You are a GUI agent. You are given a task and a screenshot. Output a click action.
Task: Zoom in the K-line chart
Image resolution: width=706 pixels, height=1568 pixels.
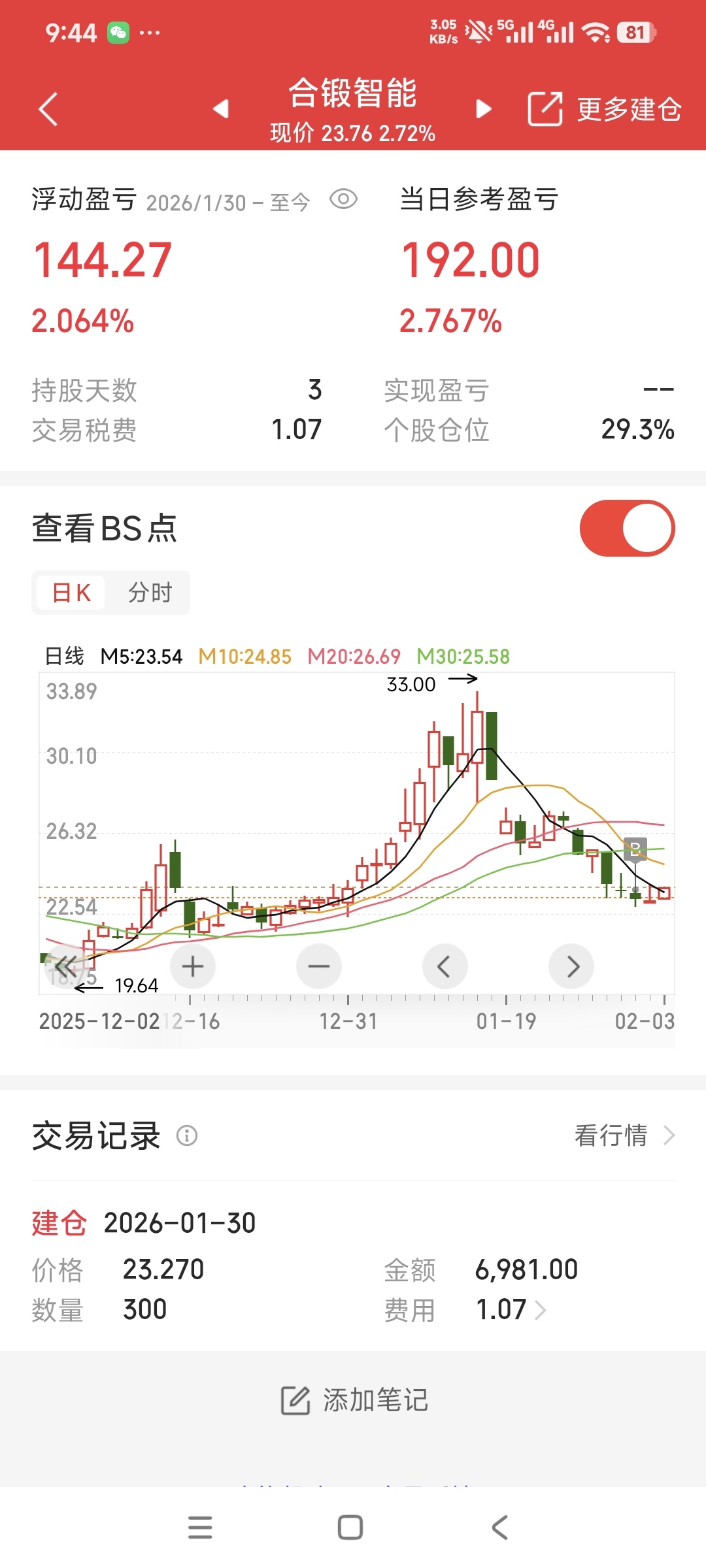(193, 966)
